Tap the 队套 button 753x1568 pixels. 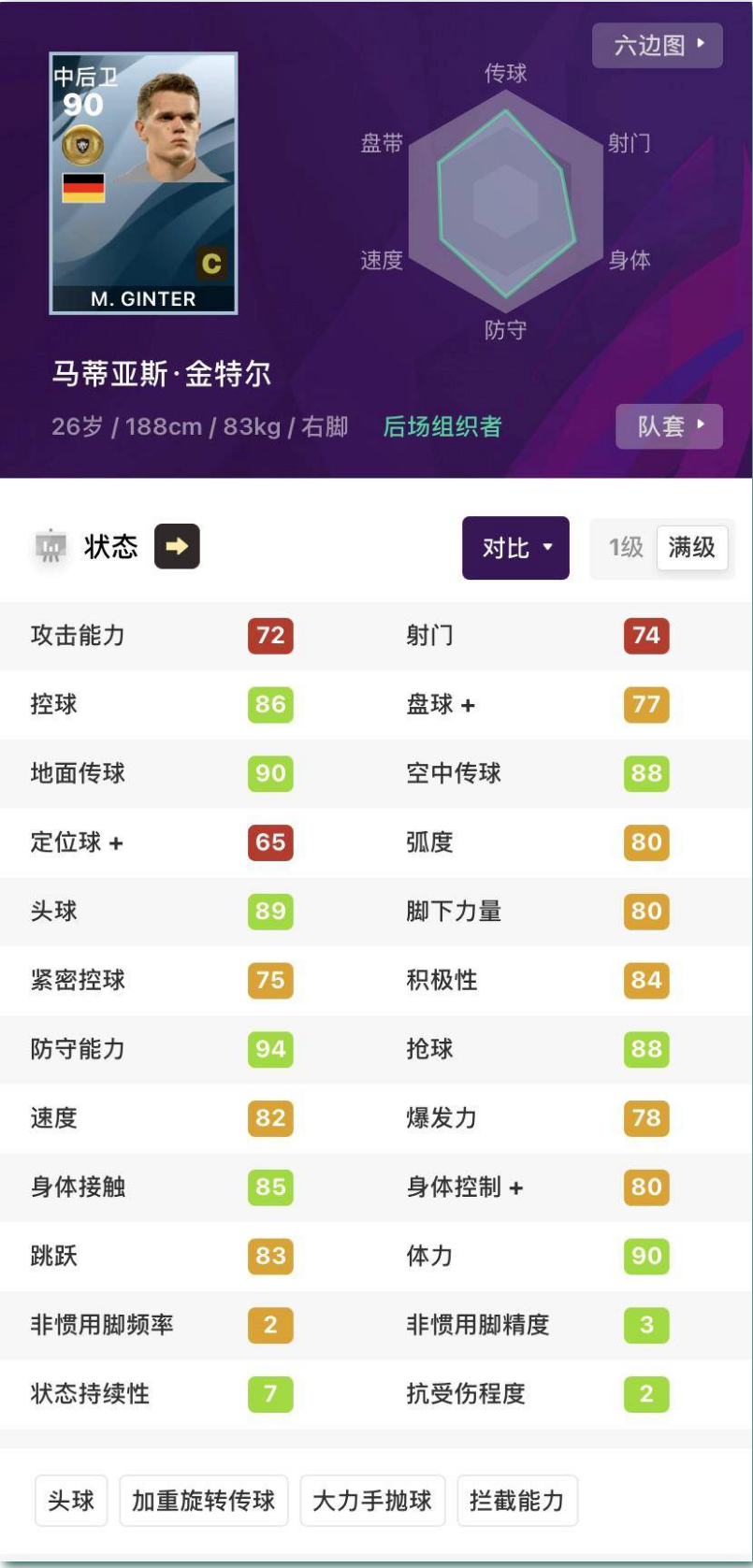point(669,426)
